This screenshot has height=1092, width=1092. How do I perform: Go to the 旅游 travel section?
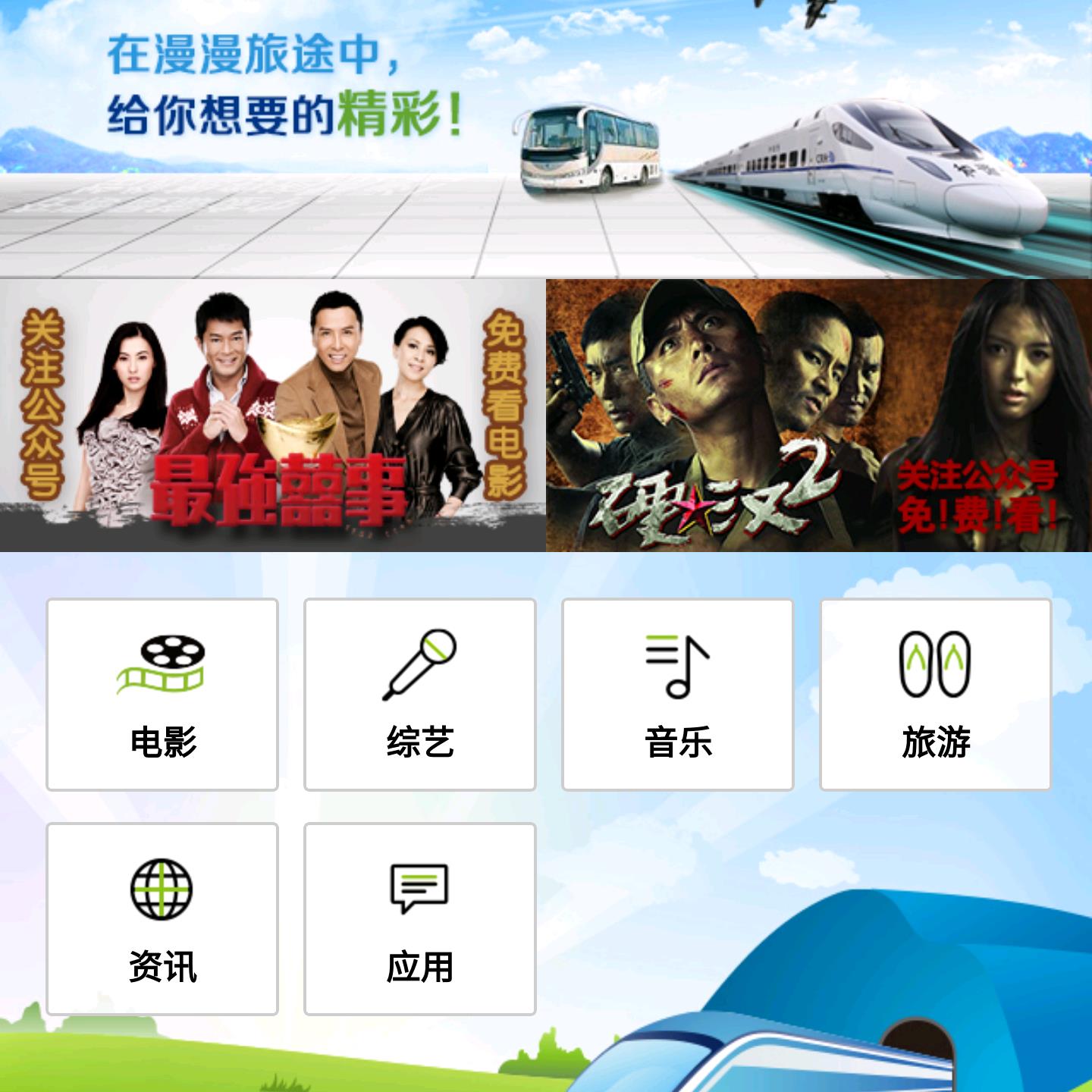[x=936, y=695]
